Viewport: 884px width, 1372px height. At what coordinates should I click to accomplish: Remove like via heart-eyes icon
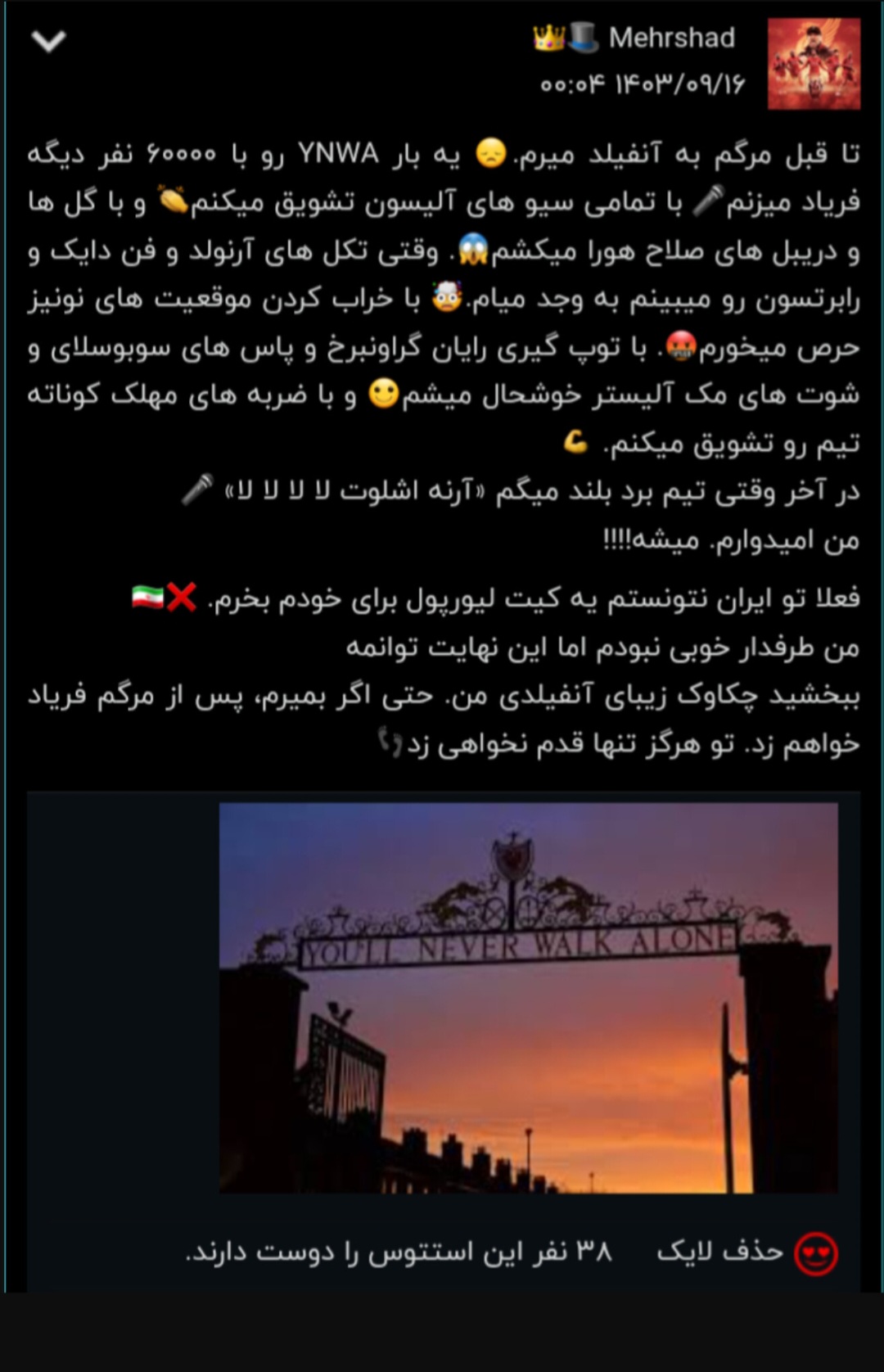pyautogui.click(x=815, y=1253)
